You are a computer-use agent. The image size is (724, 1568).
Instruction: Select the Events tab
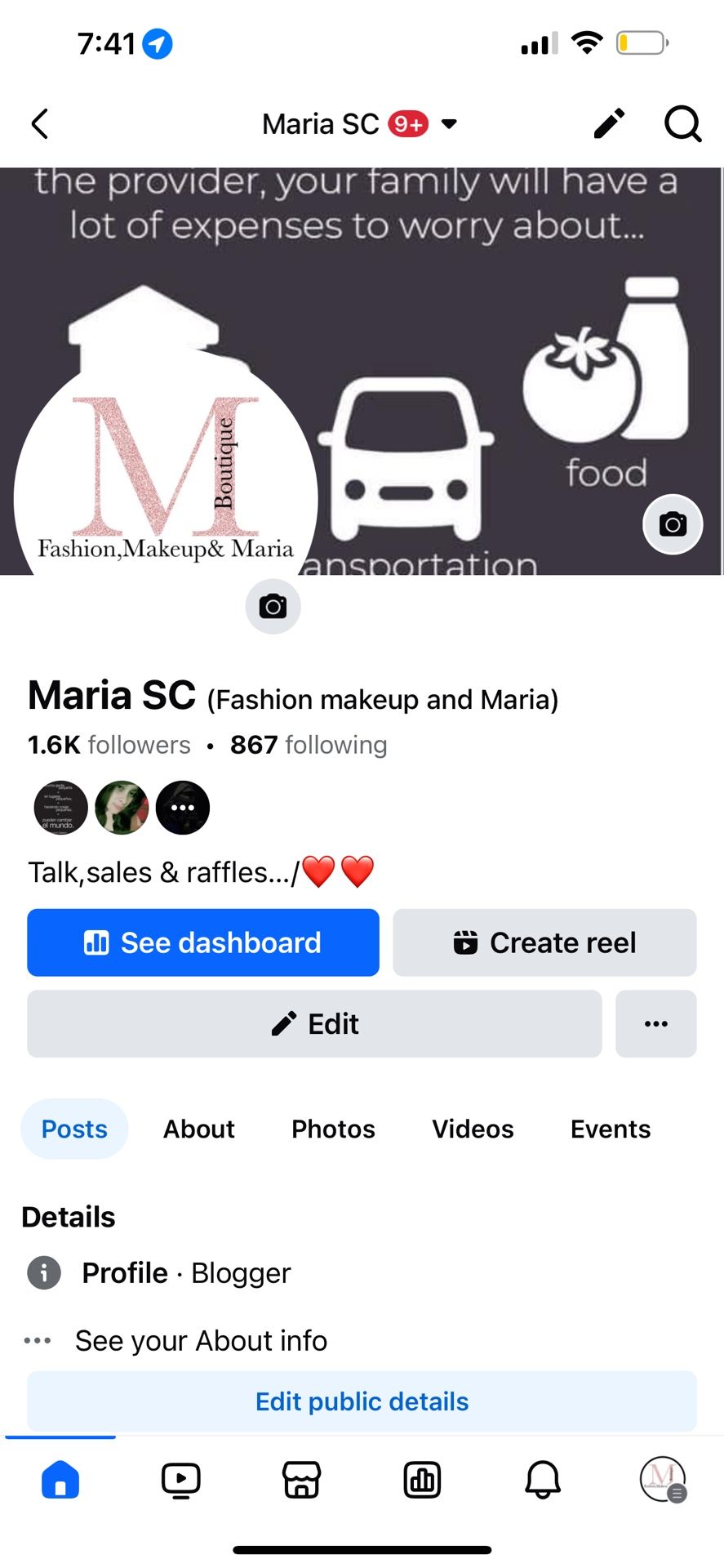click(x=610, y=1129)
